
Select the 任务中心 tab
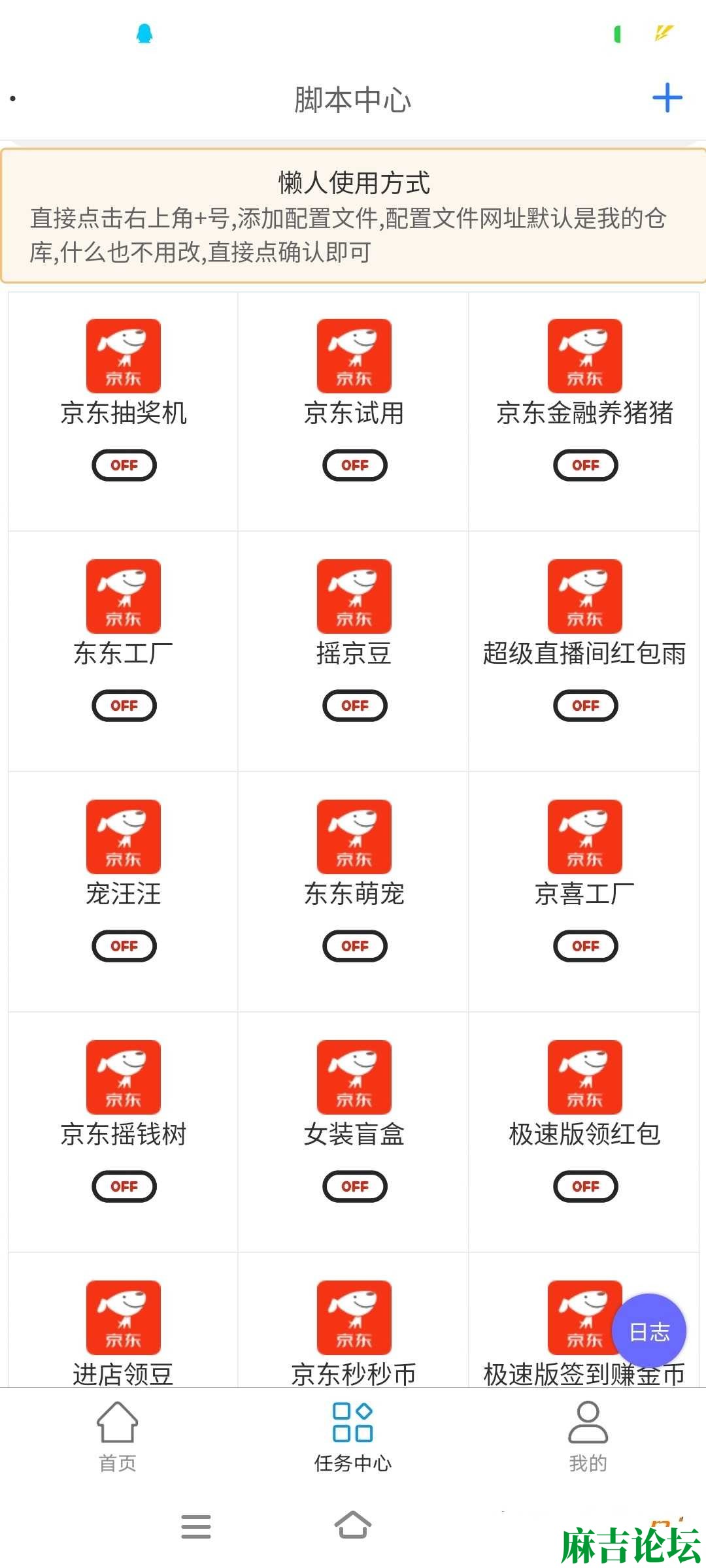pos(353,1436)
